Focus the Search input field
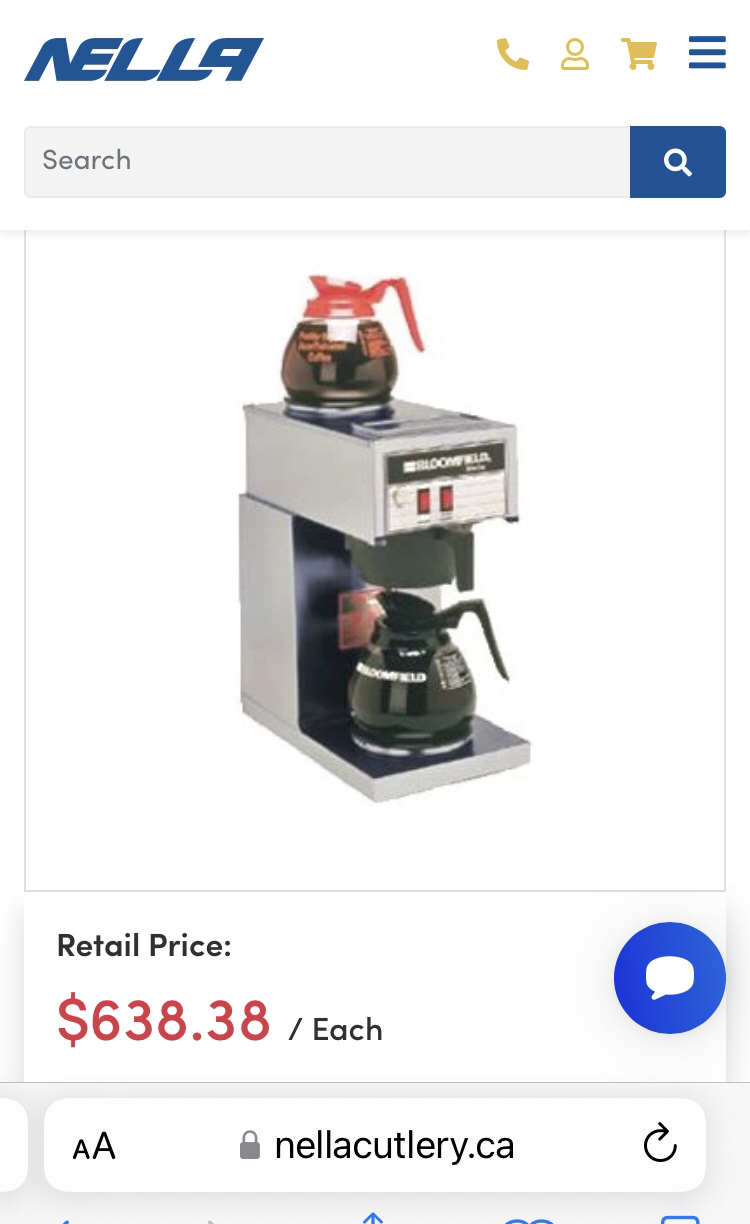The image size is (750, 1224). pyautogui.click(x=327, y=161)
